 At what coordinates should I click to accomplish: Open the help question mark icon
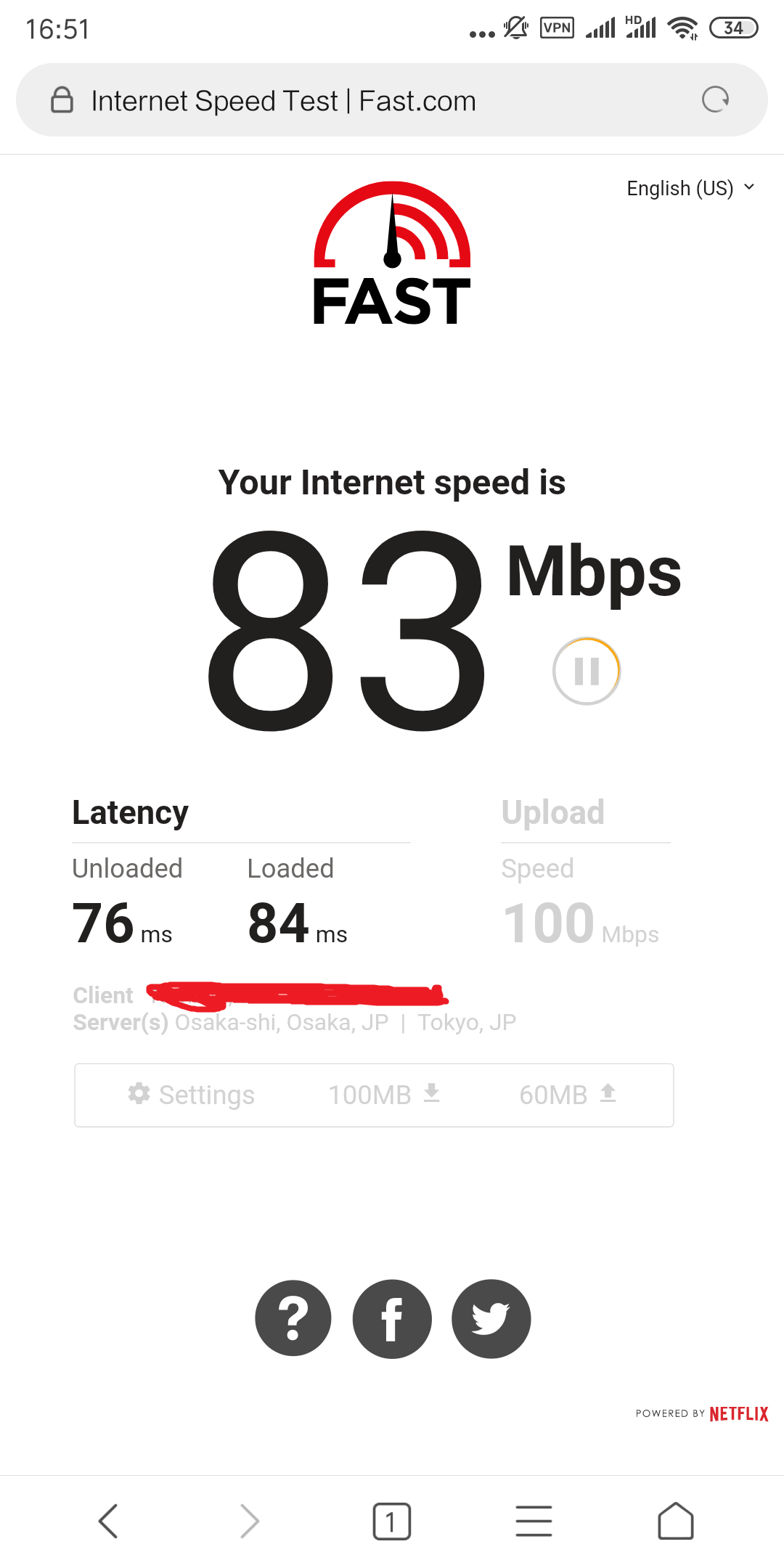click(293, 1318)
